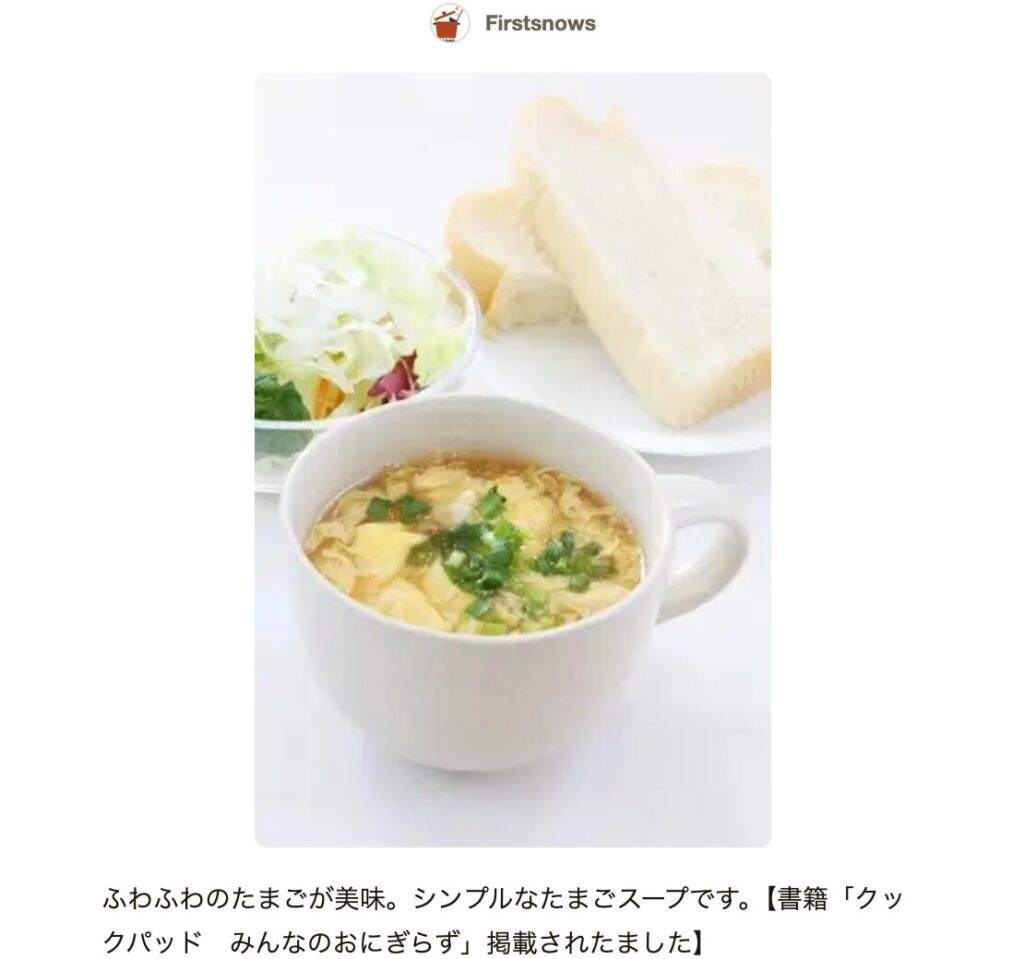
Task: Open the egg soup recipe photo
Action: click(512, 460)
